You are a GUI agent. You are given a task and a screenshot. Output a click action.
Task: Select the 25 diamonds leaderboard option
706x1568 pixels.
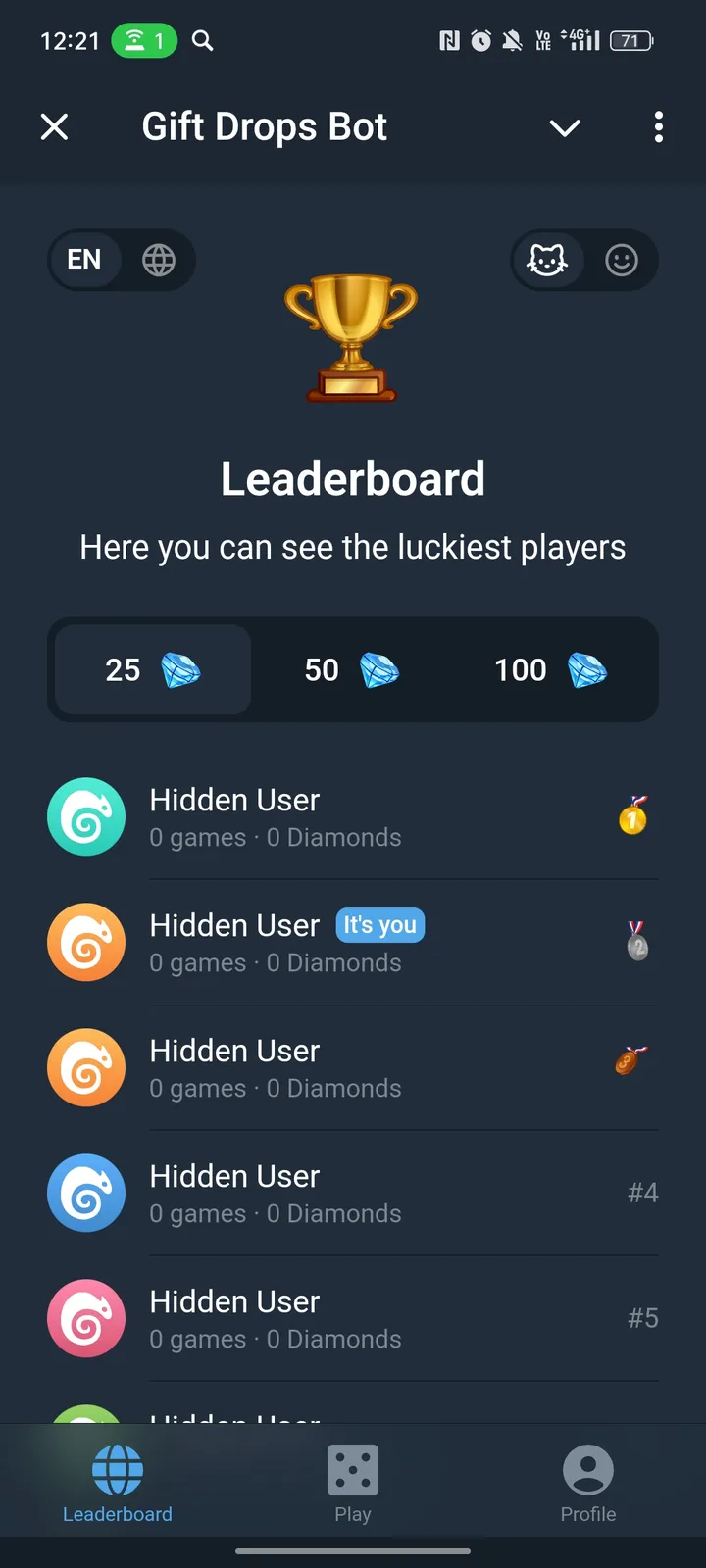click(152, 669)
